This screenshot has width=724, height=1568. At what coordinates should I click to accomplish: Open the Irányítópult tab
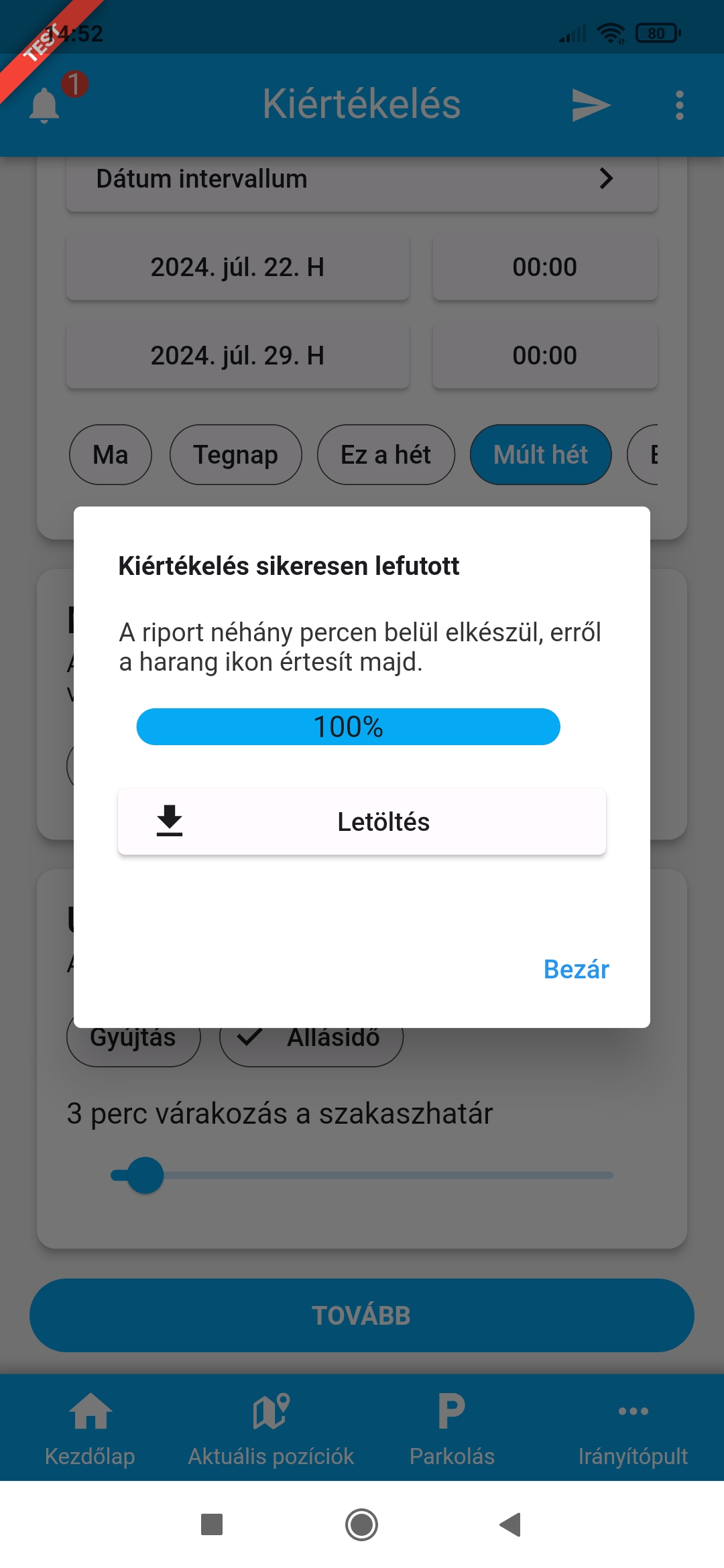coord(633,1427)
